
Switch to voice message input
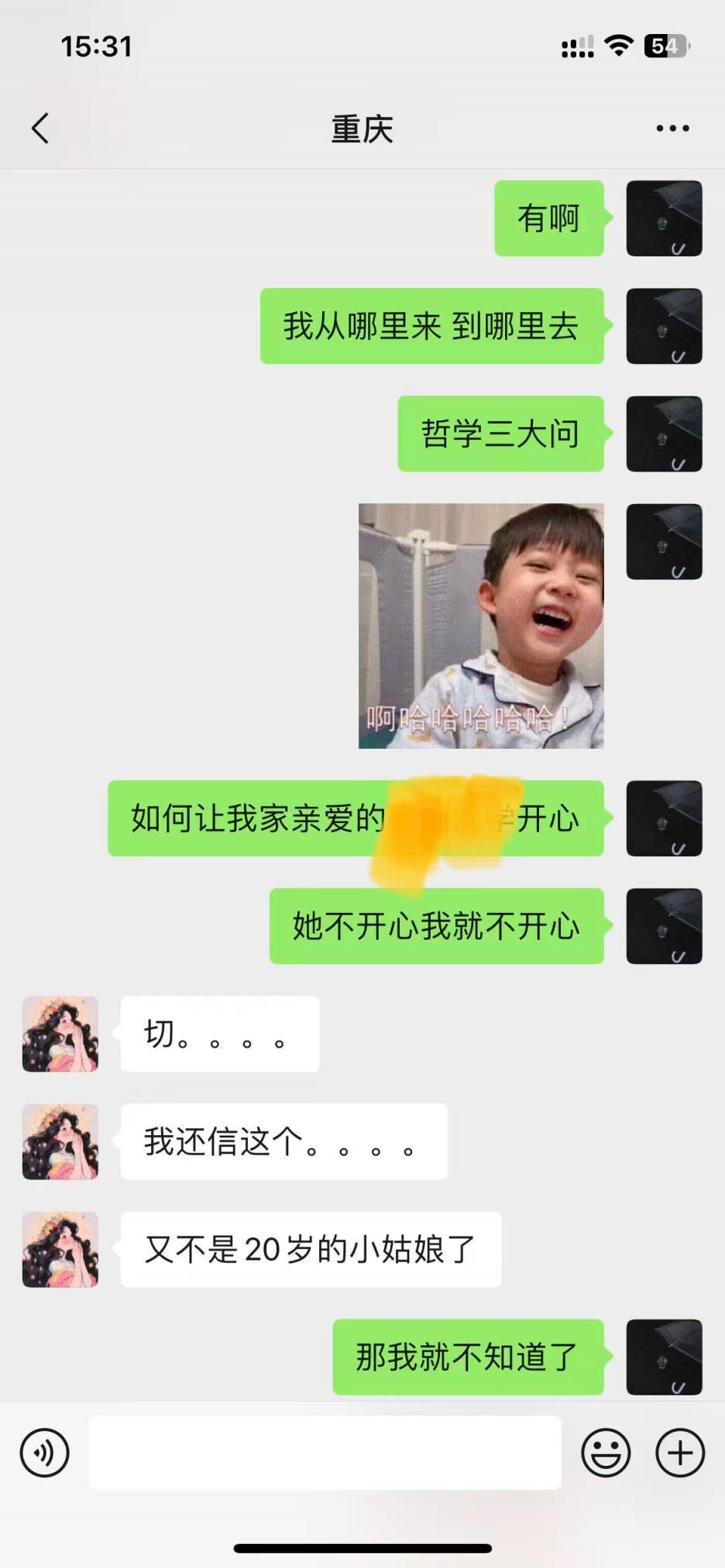[45, 1453]
